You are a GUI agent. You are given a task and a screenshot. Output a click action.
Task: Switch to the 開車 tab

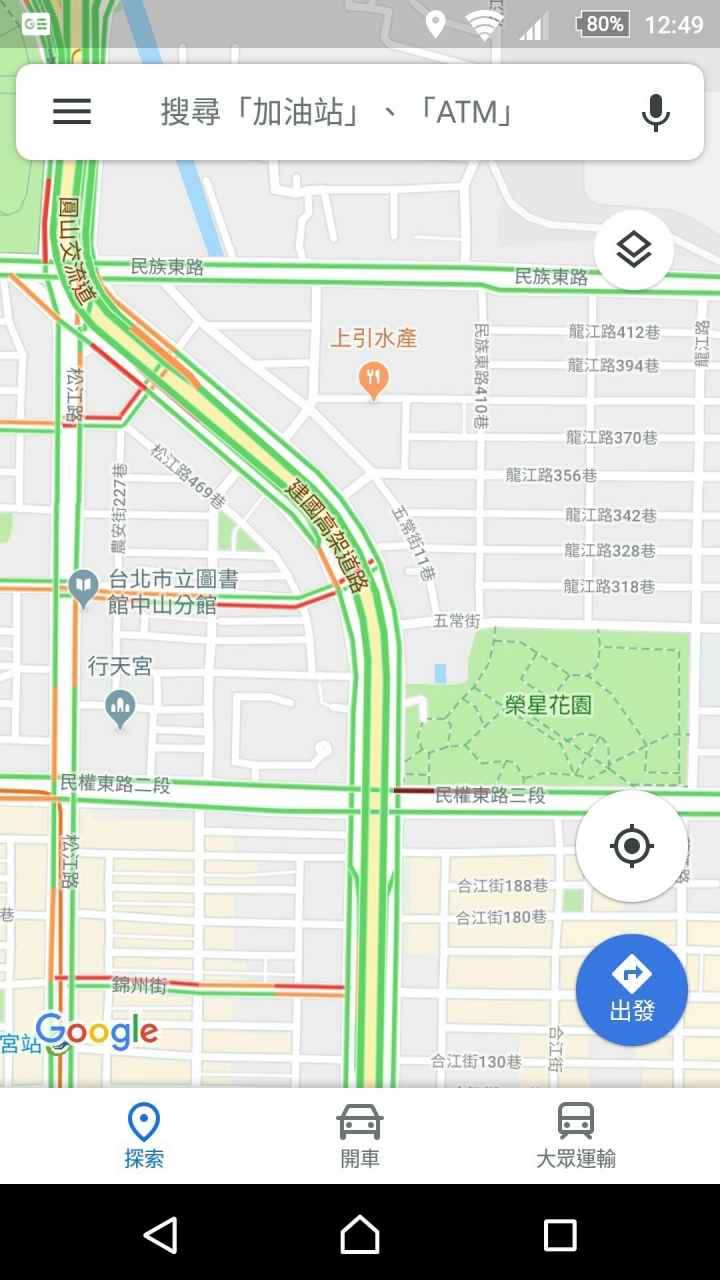click(x=360, y=1137)
